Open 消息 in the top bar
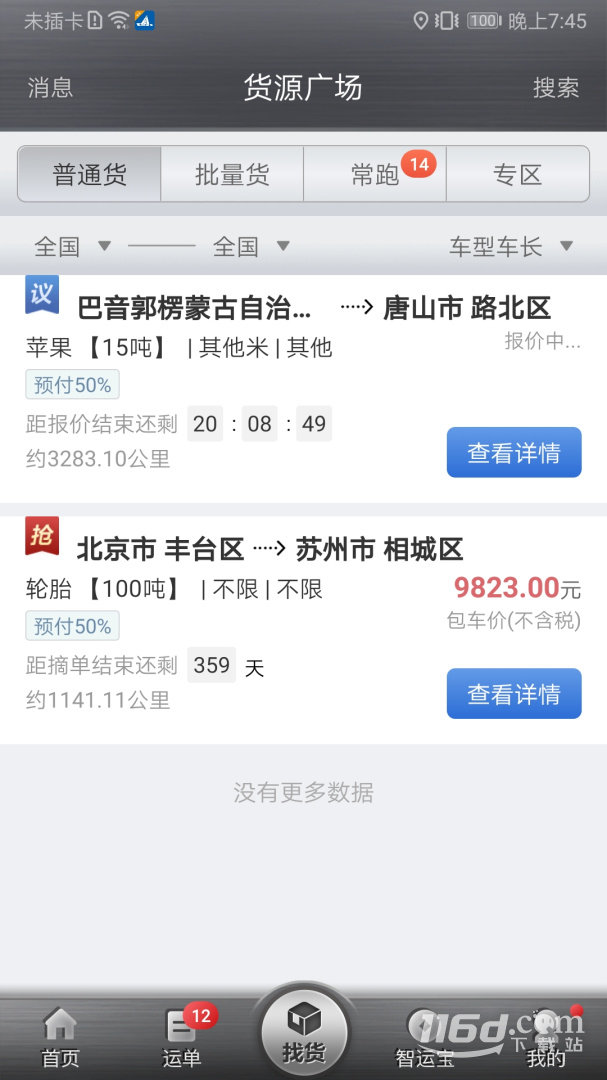The image size is (607, 1080). point(50,87)
